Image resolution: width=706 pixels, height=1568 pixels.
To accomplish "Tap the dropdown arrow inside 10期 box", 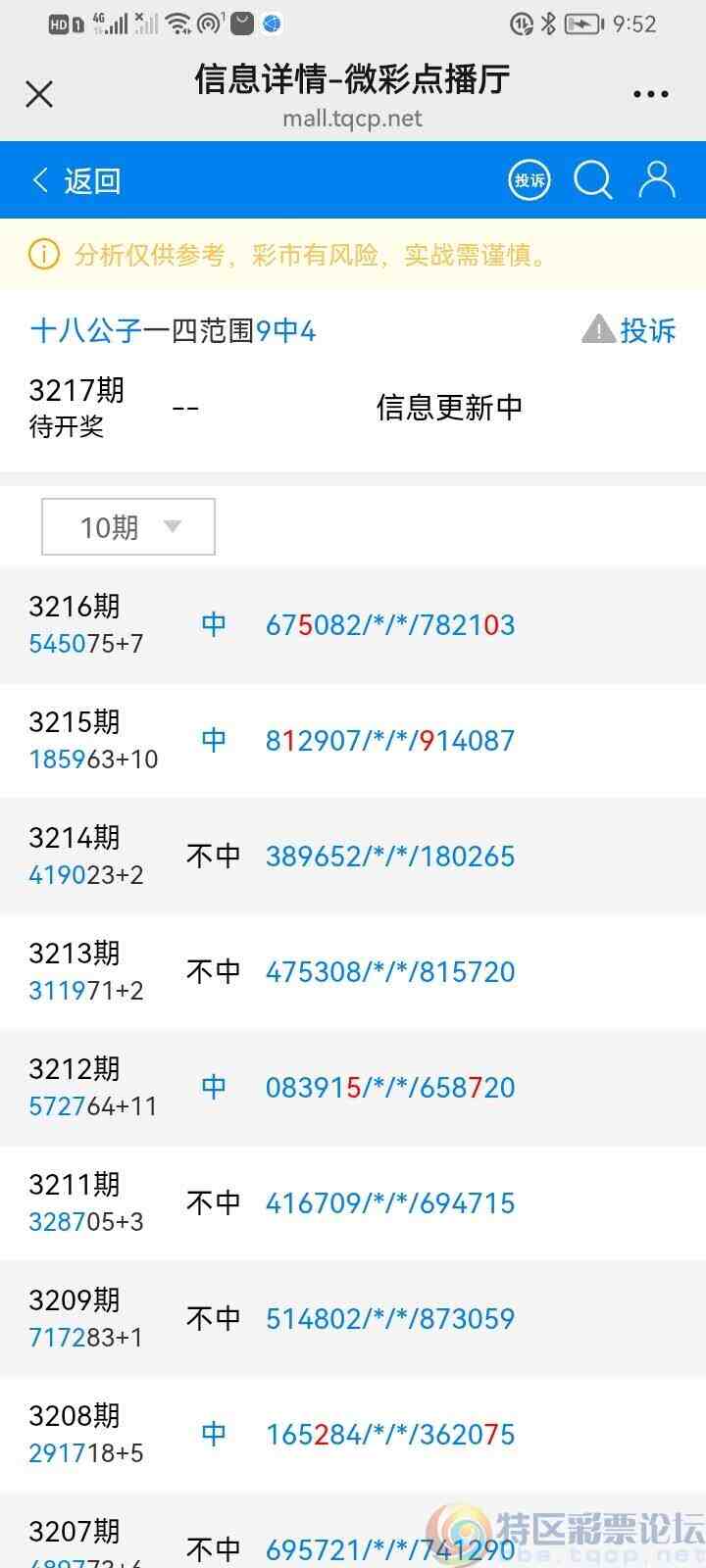I will pyautogui.click(x=173, y=527).
